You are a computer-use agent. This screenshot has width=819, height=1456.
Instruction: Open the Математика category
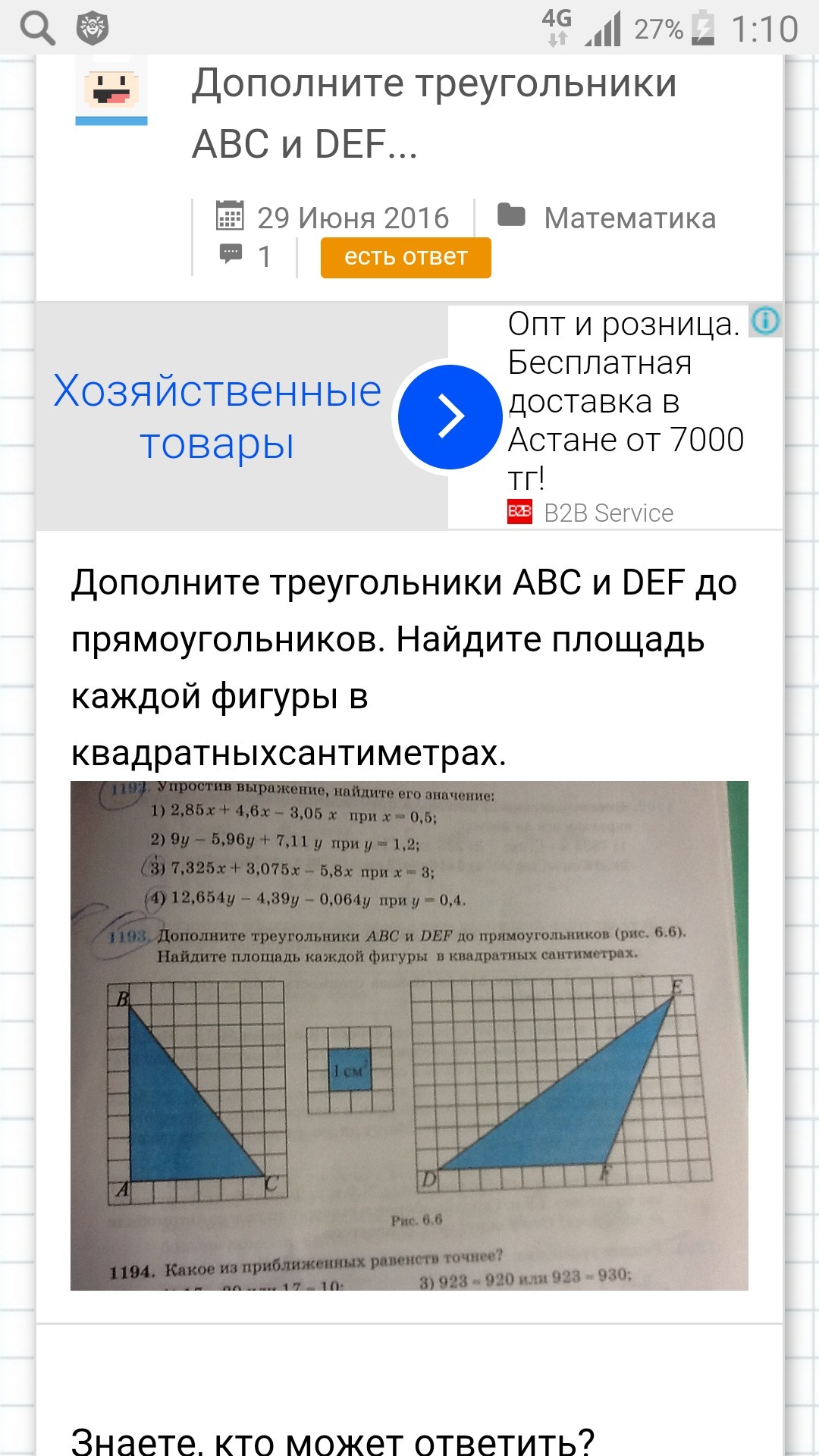click(x=629, y=218)
